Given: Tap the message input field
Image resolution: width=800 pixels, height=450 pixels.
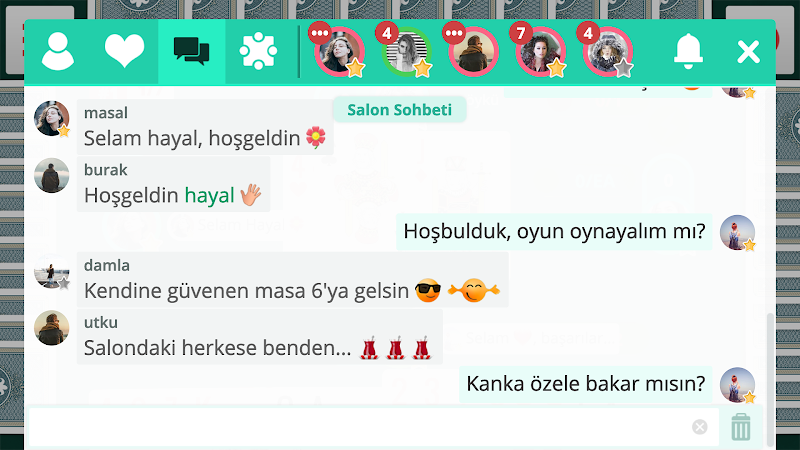Looking at the screenshot, I should [x=360, y=427].
